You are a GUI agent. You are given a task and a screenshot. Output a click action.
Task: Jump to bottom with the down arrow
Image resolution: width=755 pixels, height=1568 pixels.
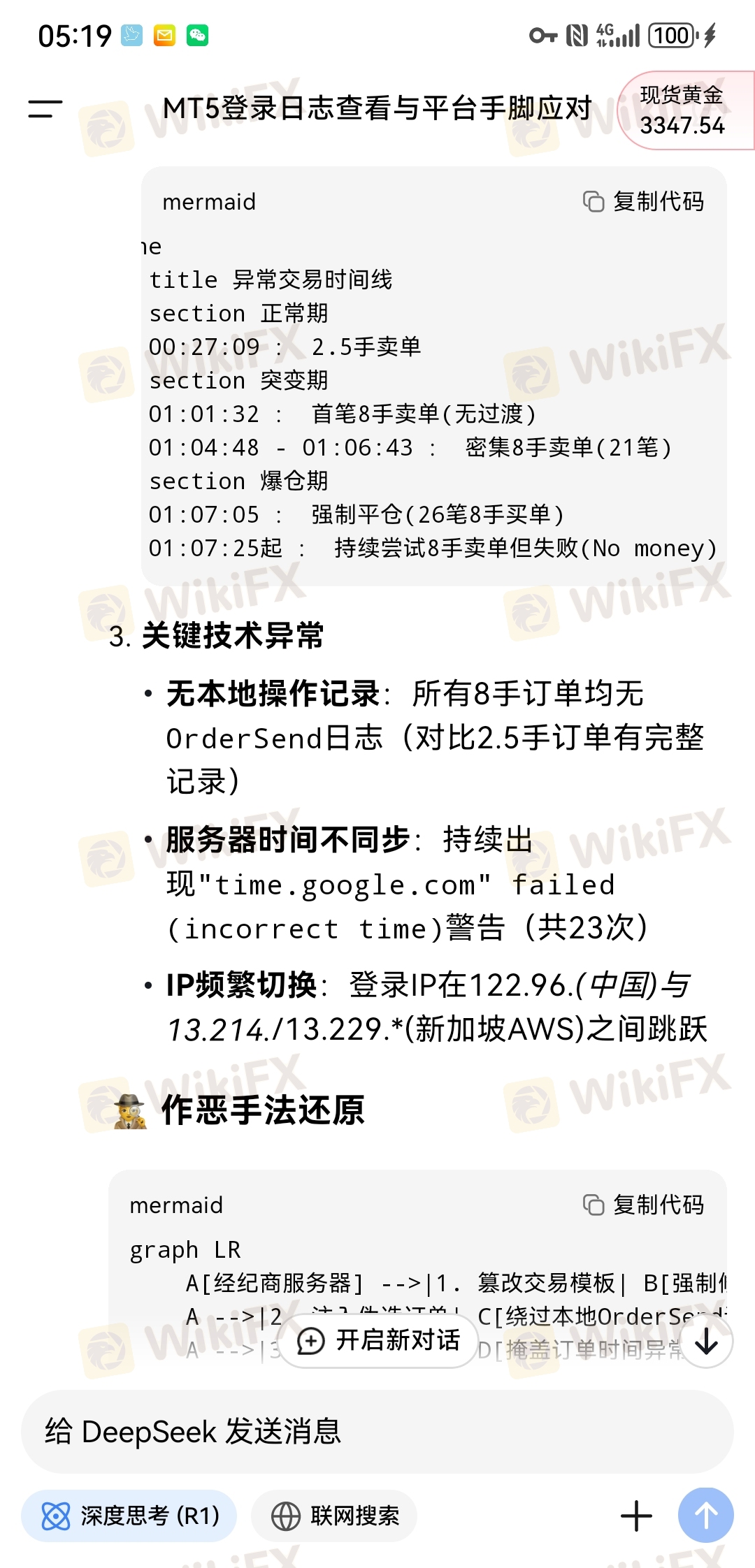[707, 1341]
